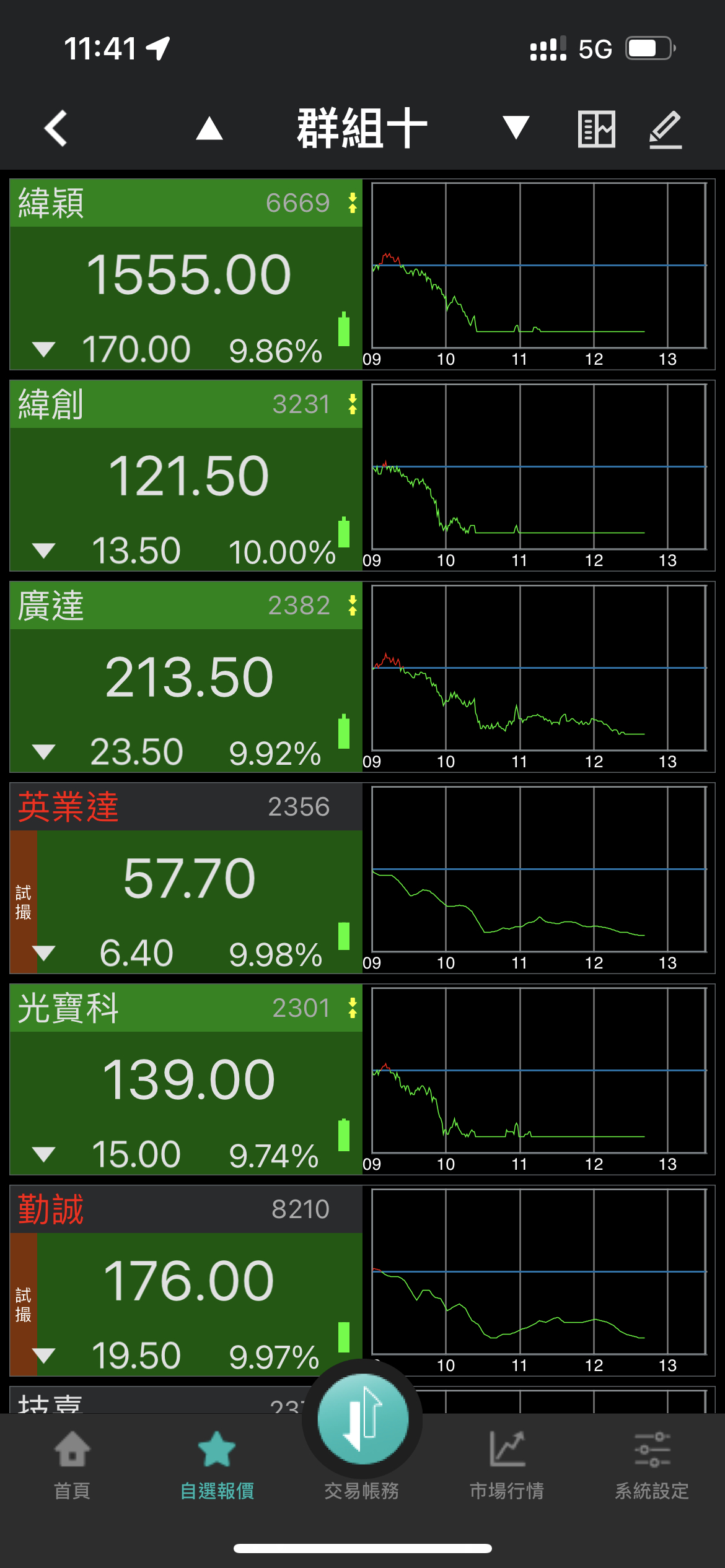Image resolution: width=725 pixels, height=1568 pixels.
Task: Open quote for 緯創 3231
Action: tap(186, 476)
